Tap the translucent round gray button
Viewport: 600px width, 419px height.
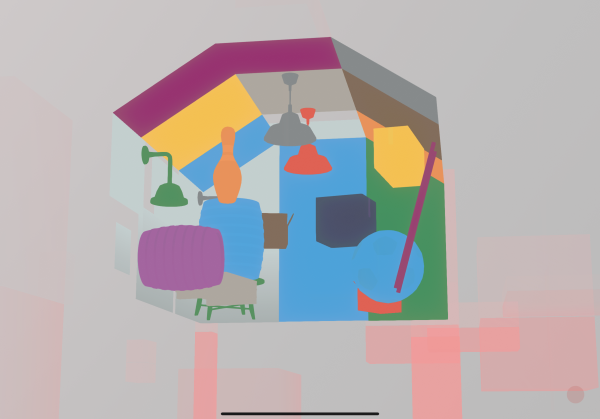pos(575,394)
